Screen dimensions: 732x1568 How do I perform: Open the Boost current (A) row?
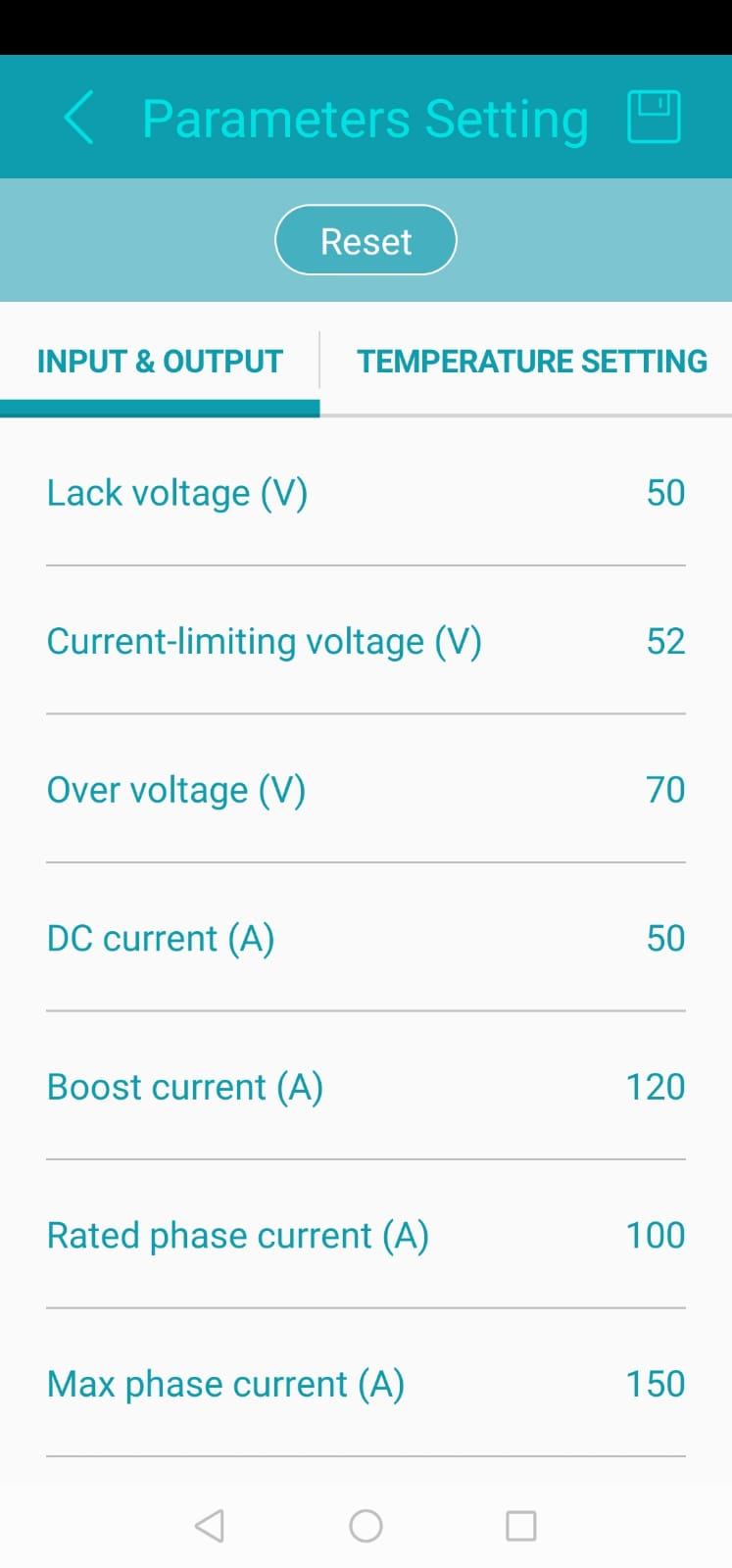[366, 1087]
